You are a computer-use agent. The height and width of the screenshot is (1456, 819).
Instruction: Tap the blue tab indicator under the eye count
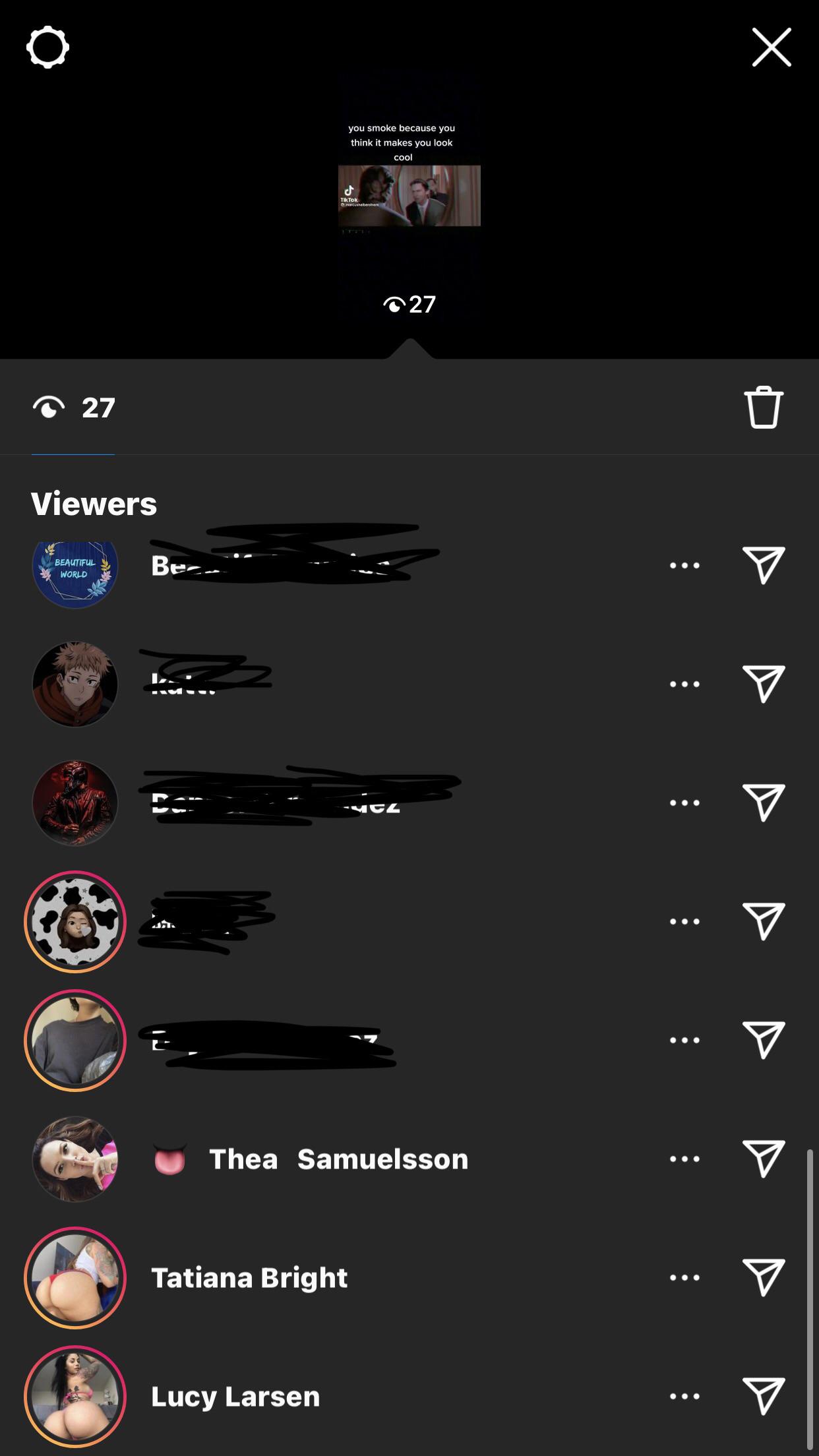[73, 453]
